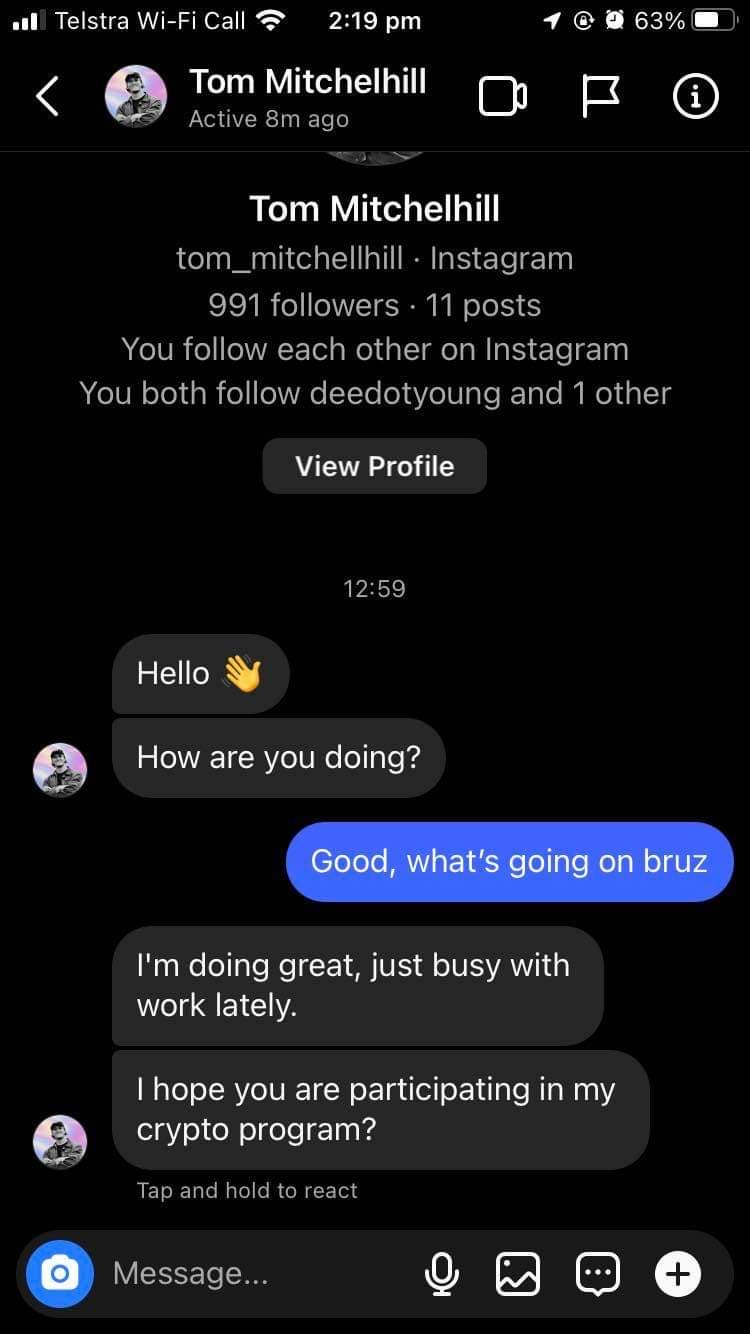Open Tom Mitchelhill's profile picture in the header
The image size is (750, 1334).
[137, 96]
